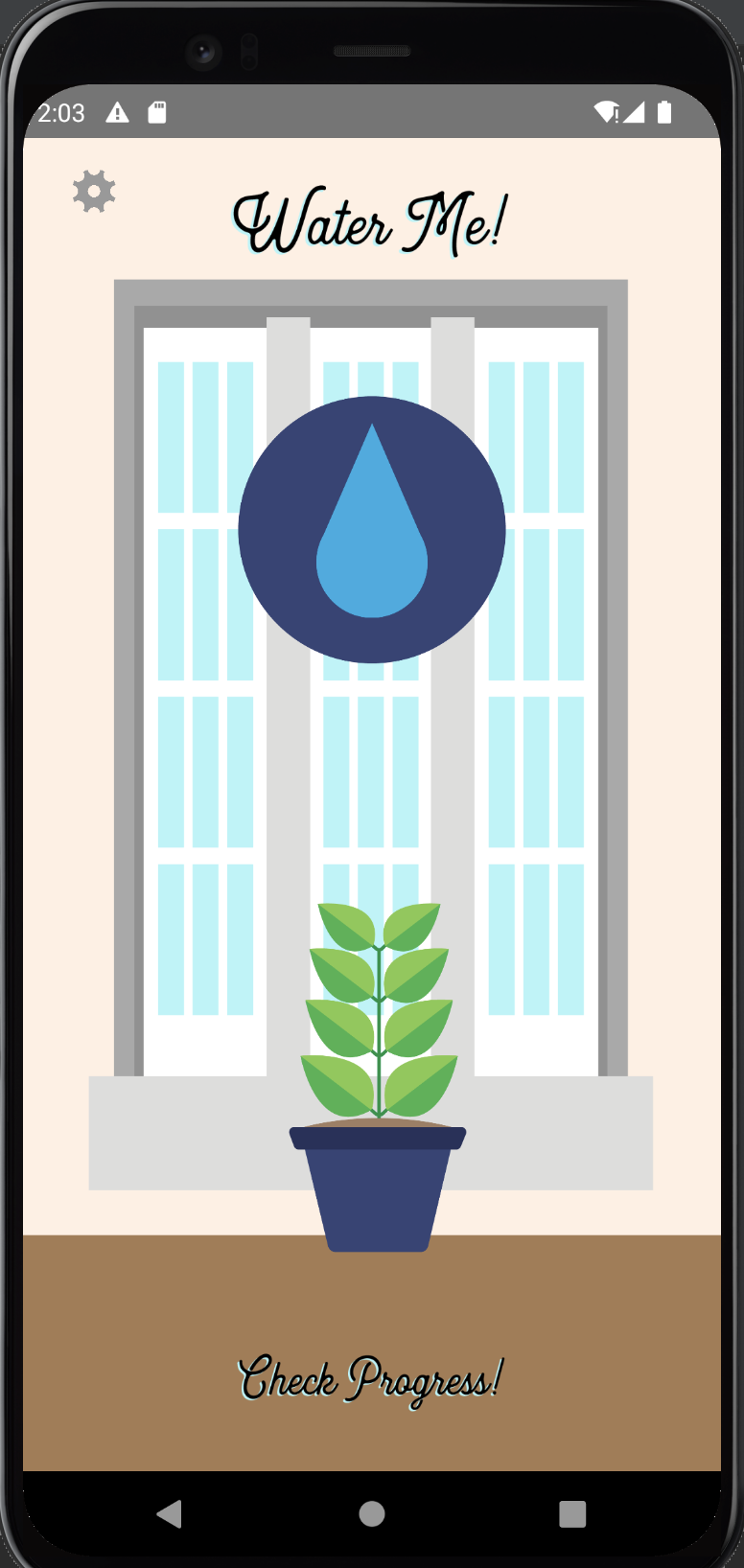Tap the water drop button

(x=372, y=529)
